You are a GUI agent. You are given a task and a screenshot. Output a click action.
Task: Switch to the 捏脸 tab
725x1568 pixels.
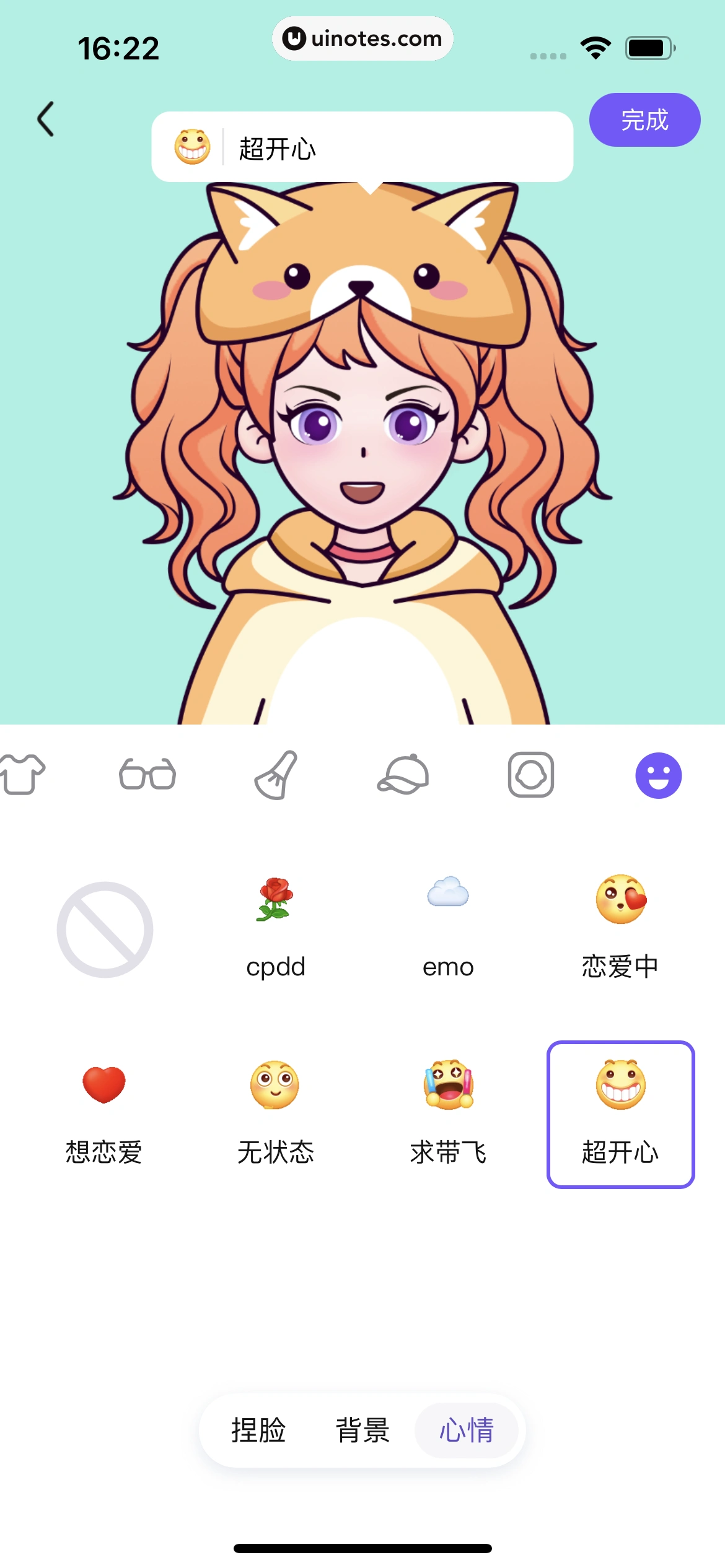[258, 1430]
